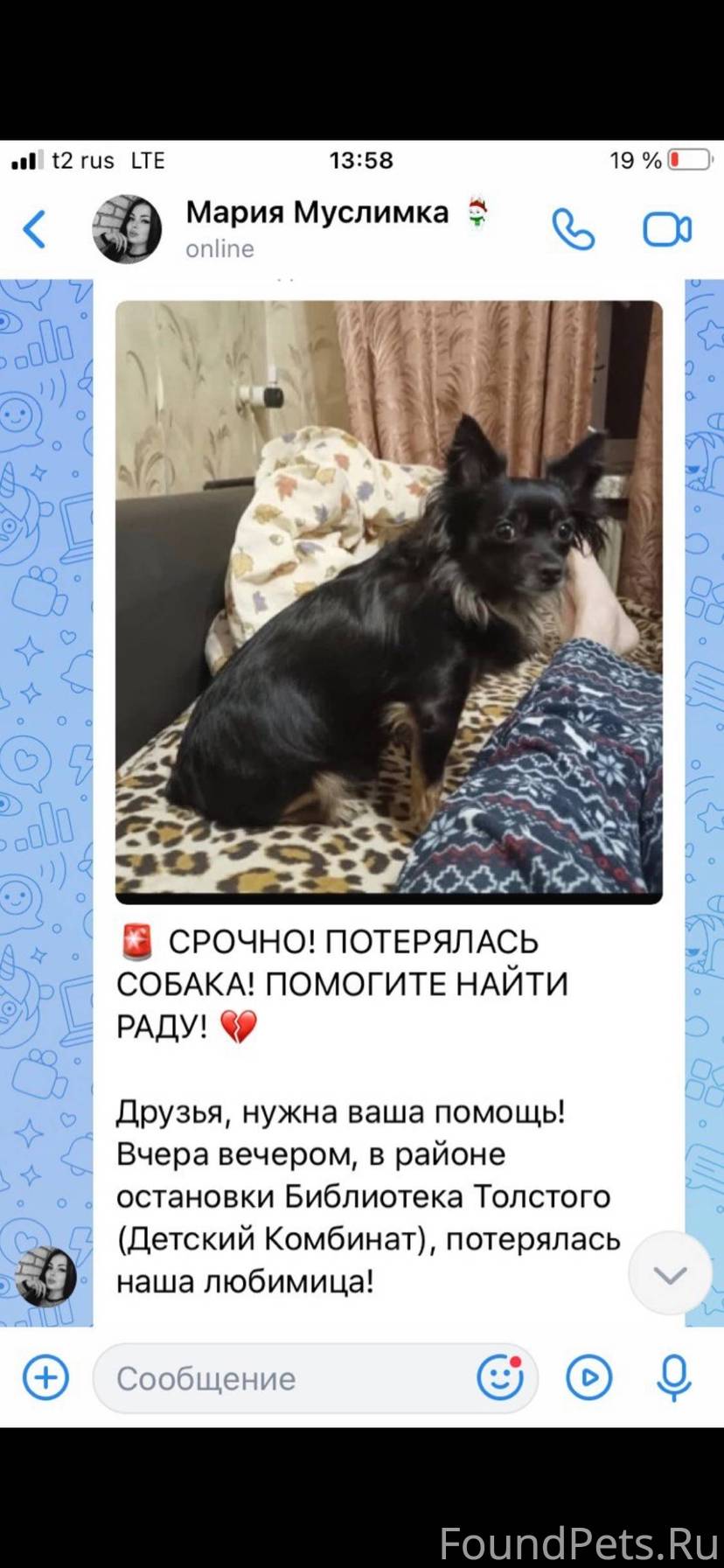Record a video message
This screenshot has height=1568, width=724.
pyautogui.click(x=588, y=1378)
